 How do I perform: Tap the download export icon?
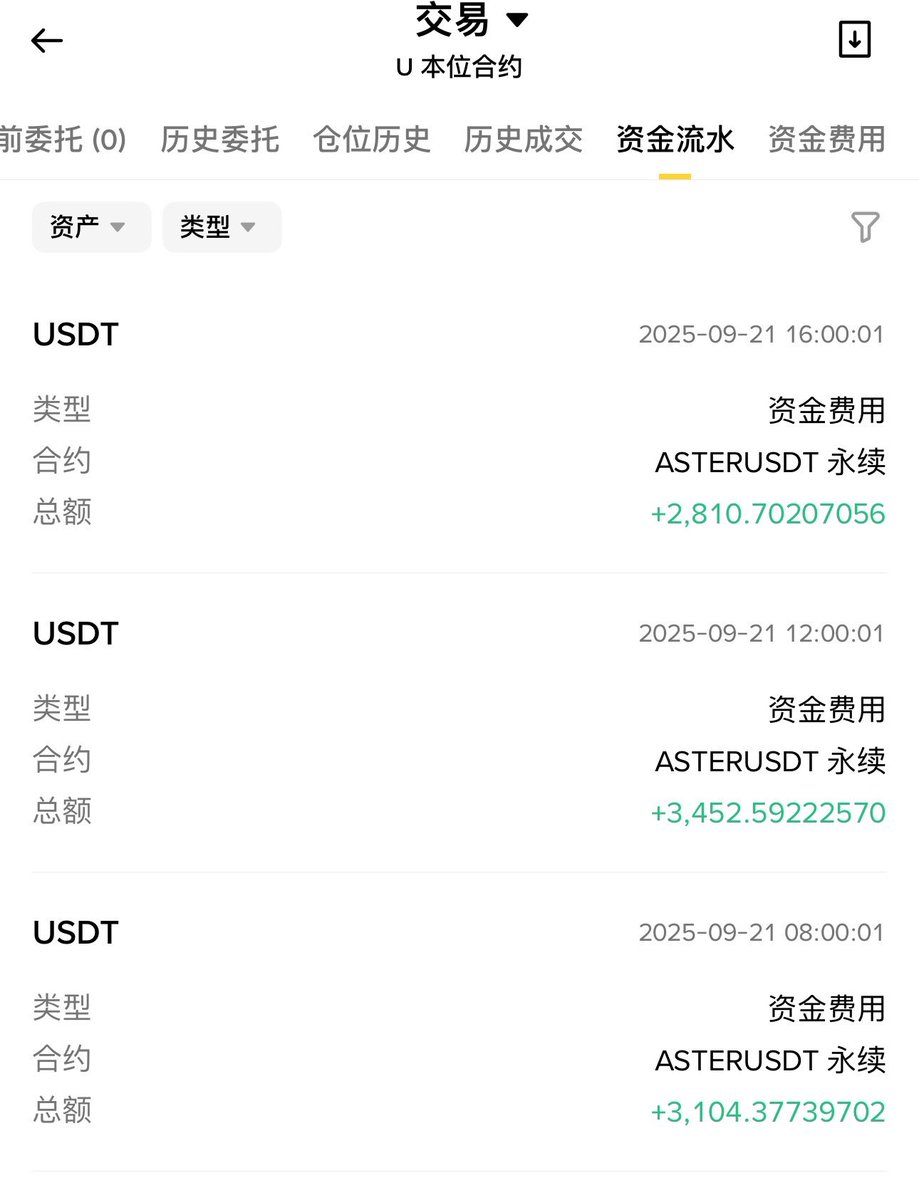[854, 40]
